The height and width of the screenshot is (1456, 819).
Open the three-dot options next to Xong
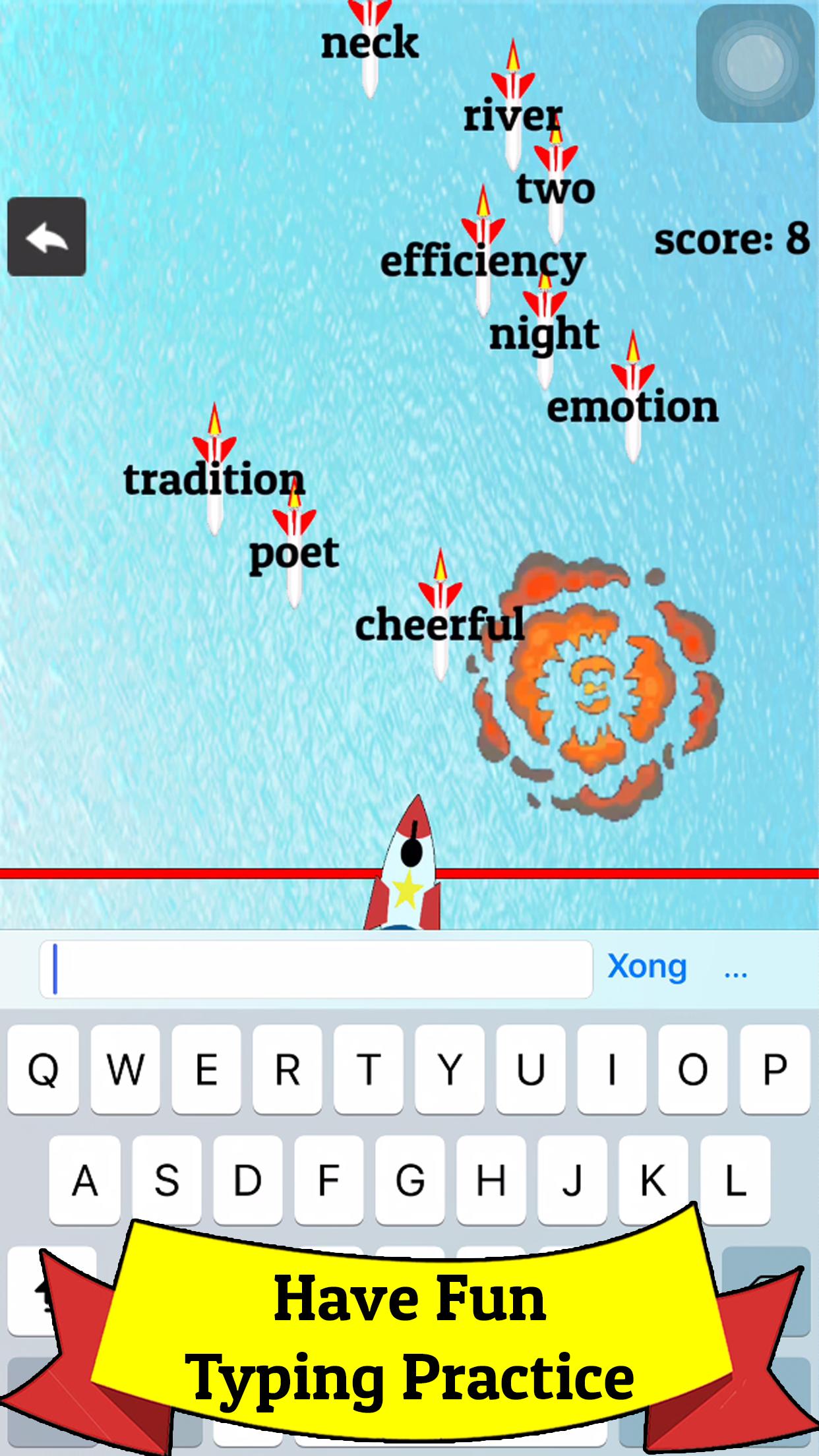[x=735, y=973]
